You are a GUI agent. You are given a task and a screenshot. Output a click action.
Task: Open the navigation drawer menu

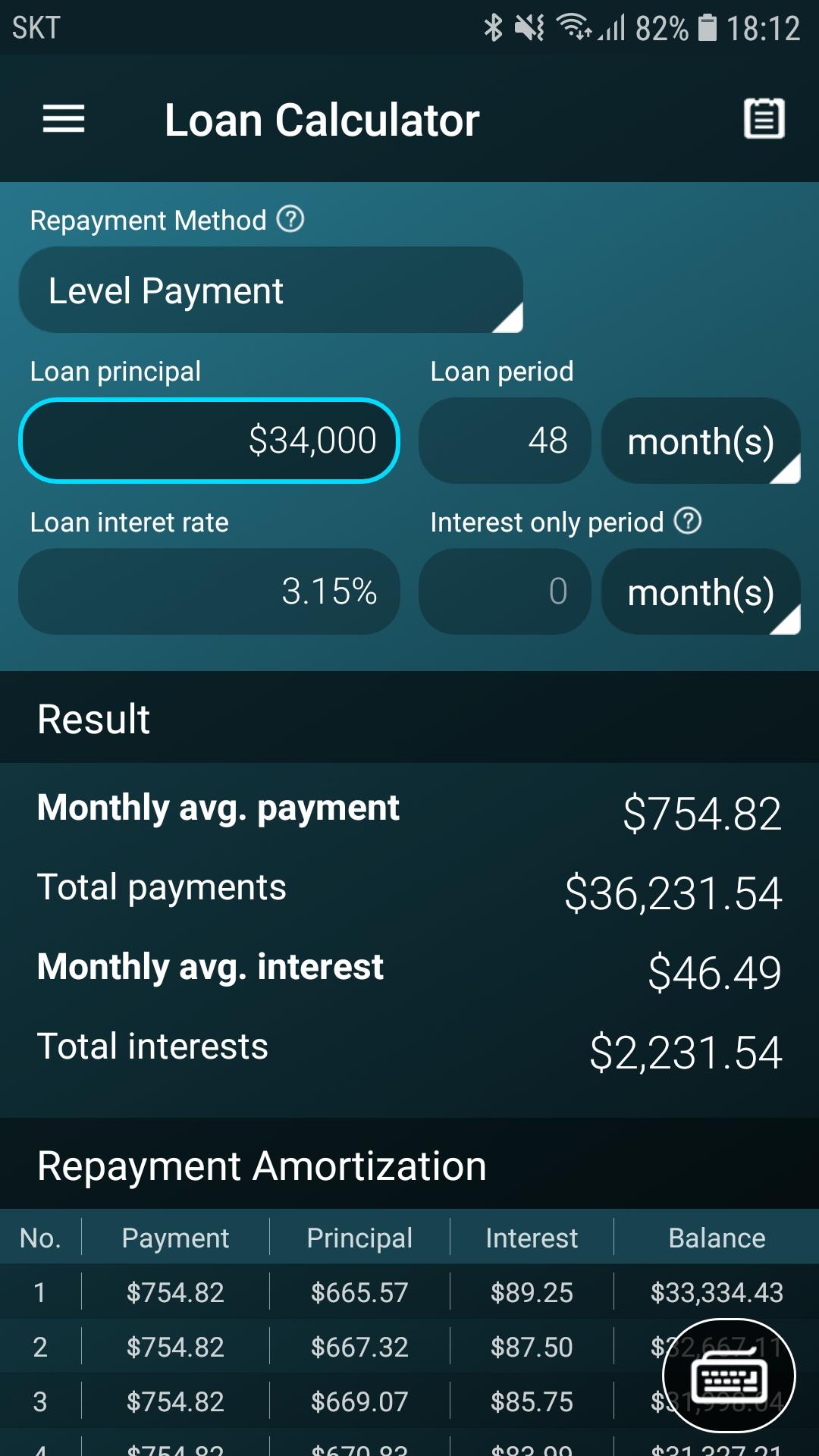[63, 118]
